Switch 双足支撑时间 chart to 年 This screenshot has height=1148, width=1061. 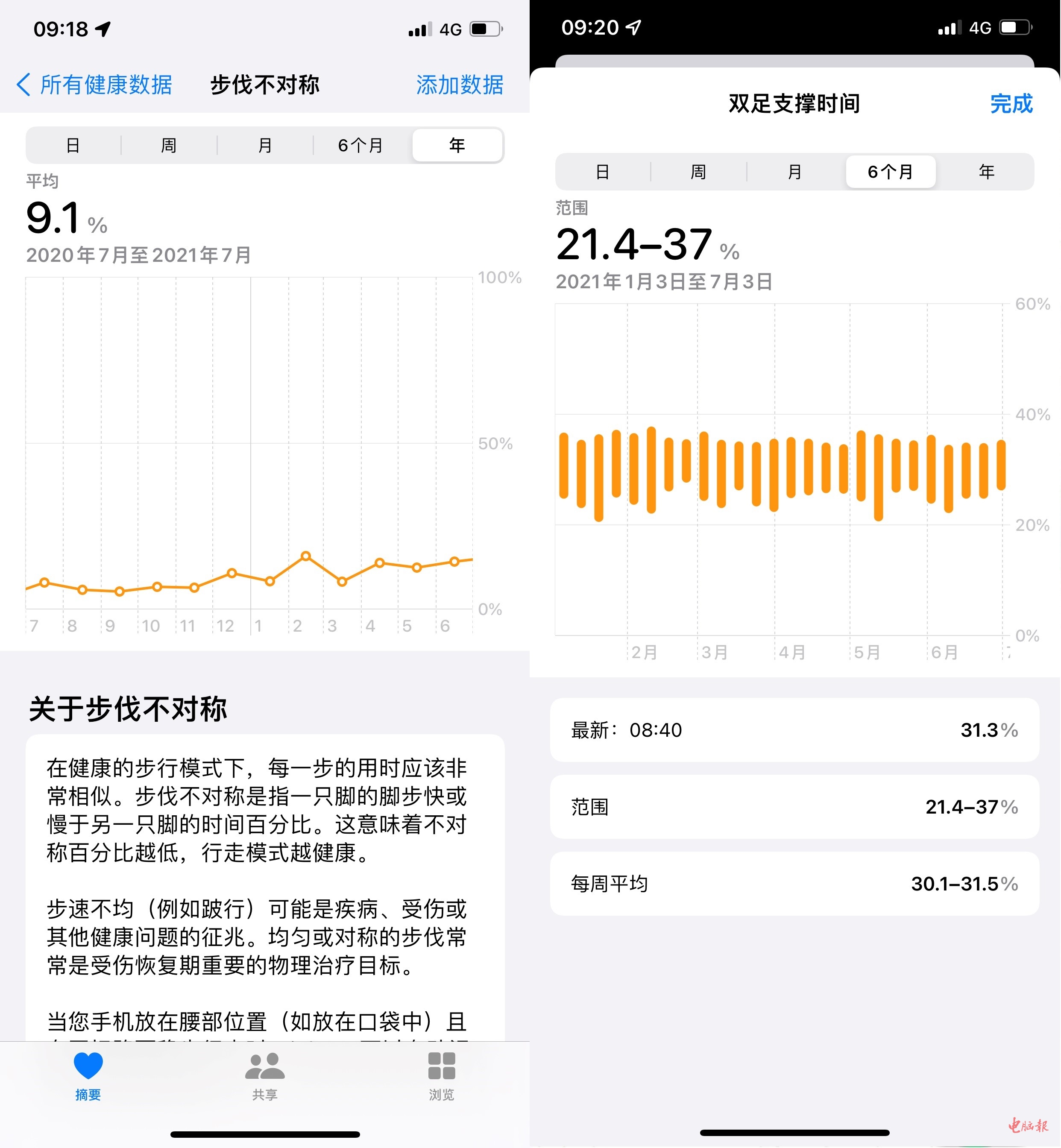986,172
